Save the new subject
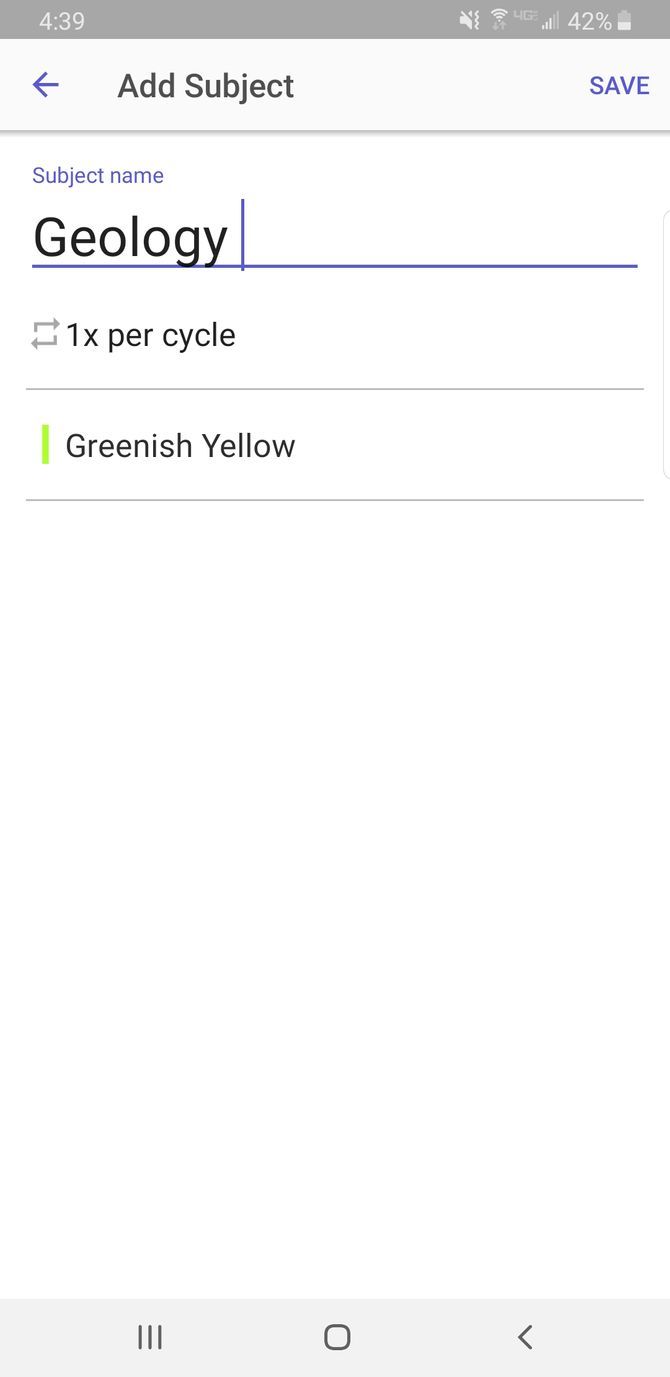Viewport: 670px width, 1377px height. click(619, 86)
